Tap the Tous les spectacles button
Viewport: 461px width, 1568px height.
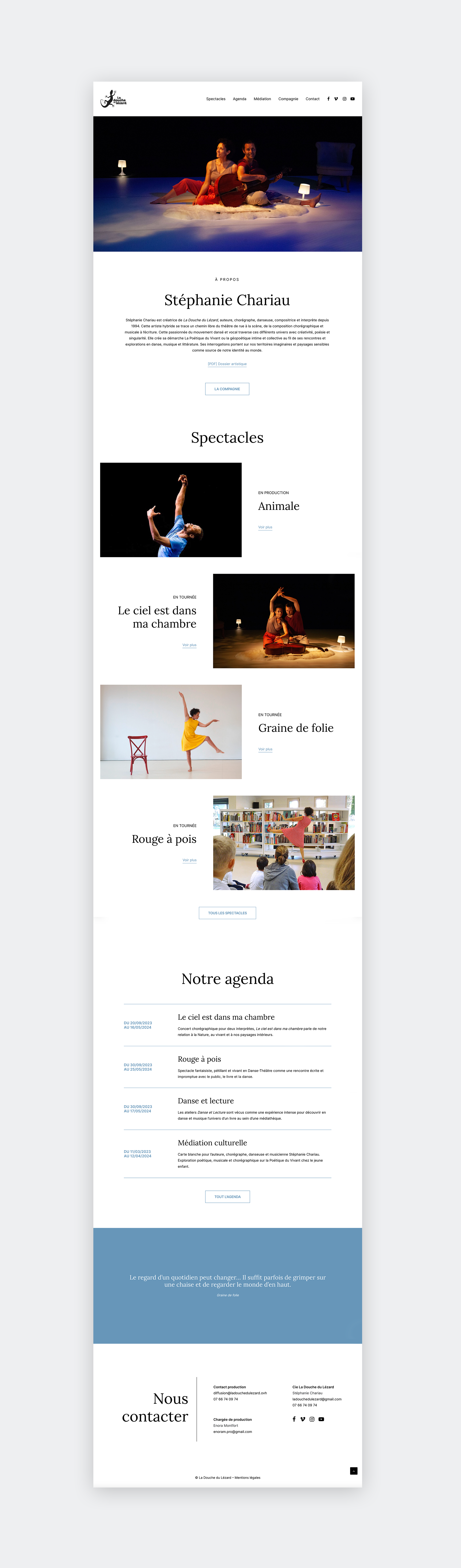click(x=228, y=913)
